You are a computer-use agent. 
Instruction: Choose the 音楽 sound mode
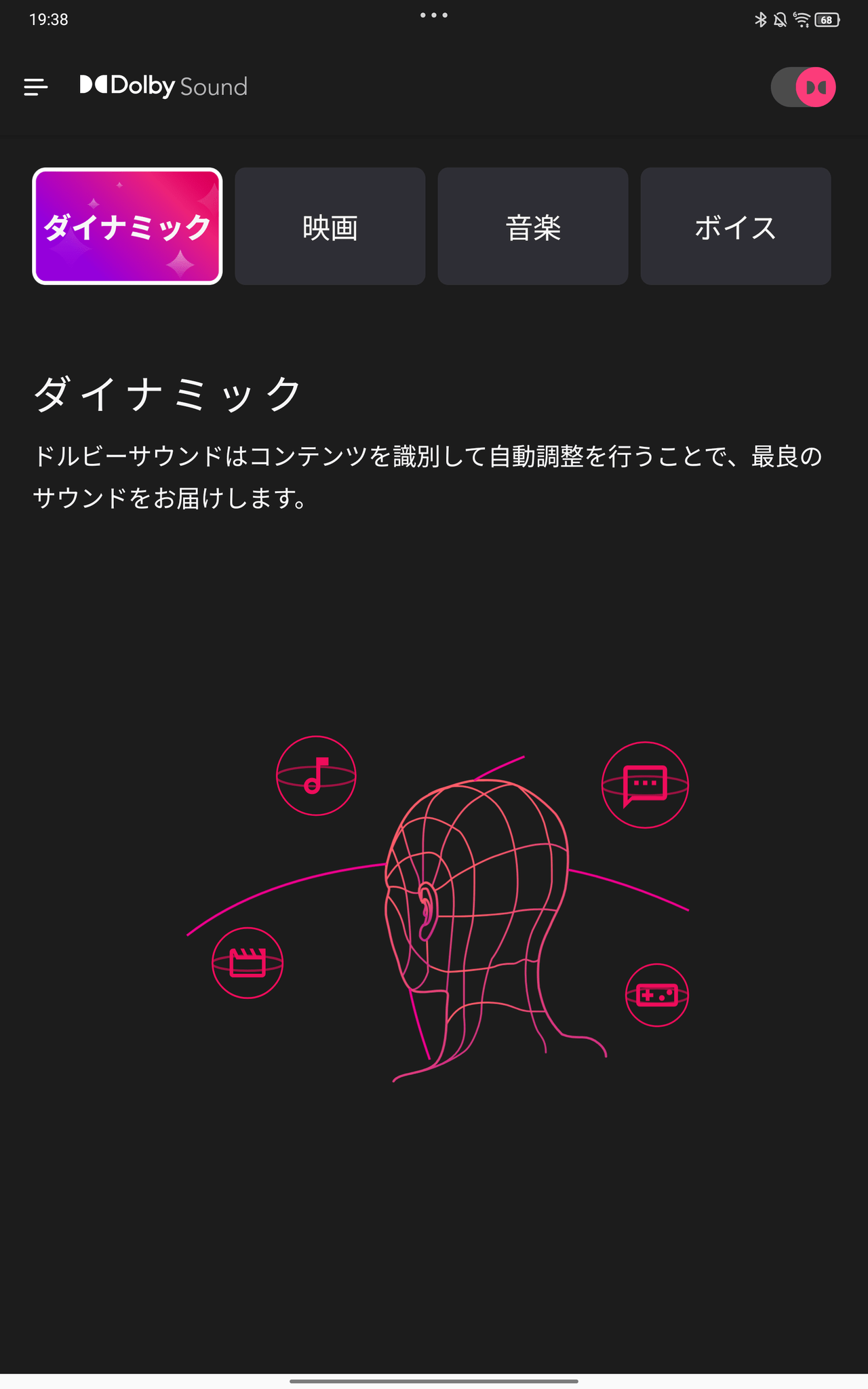[x=533, y=227]
